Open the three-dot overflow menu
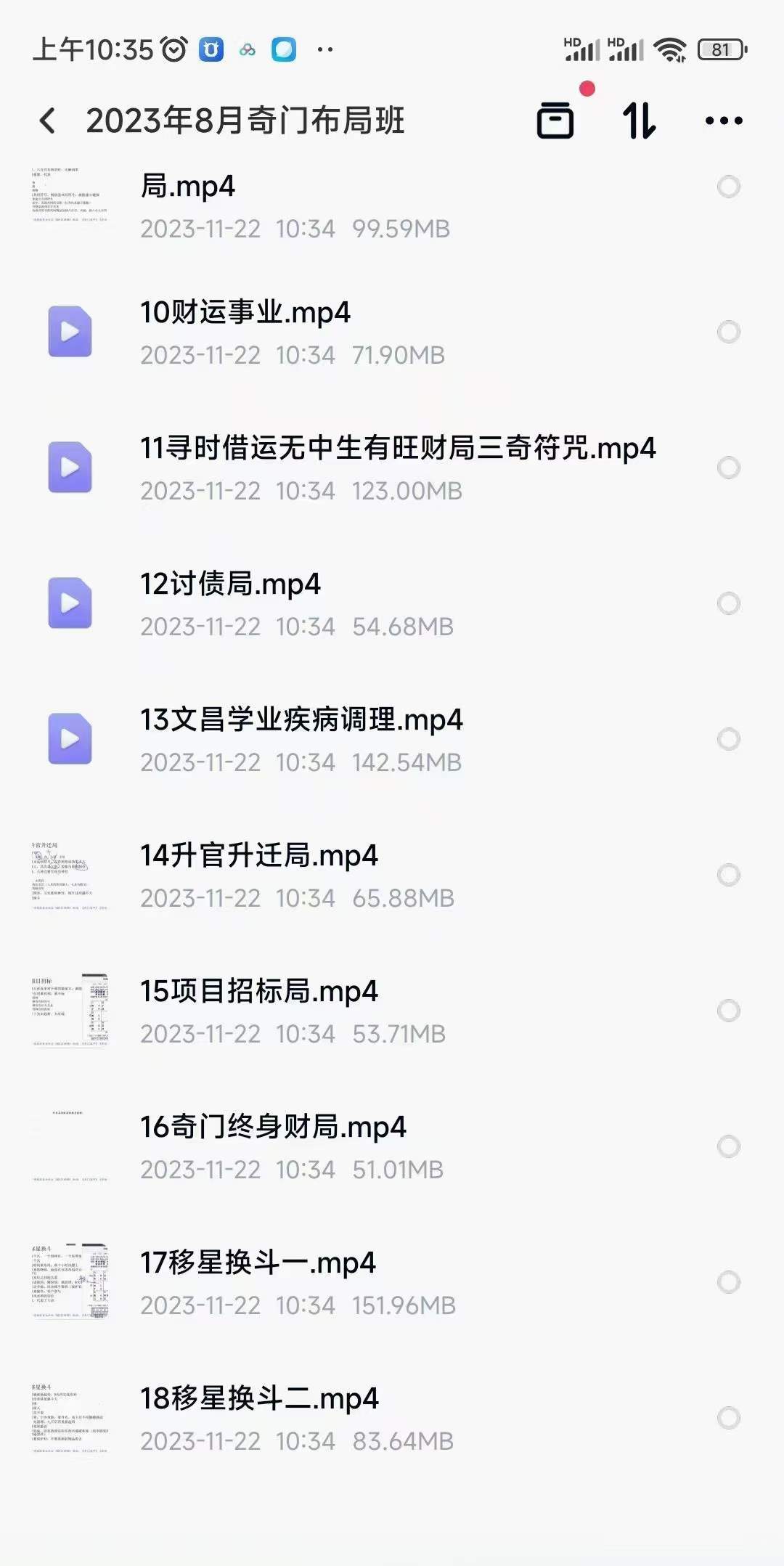Viewport: 784px width, 1566px height. coord(724,121)
